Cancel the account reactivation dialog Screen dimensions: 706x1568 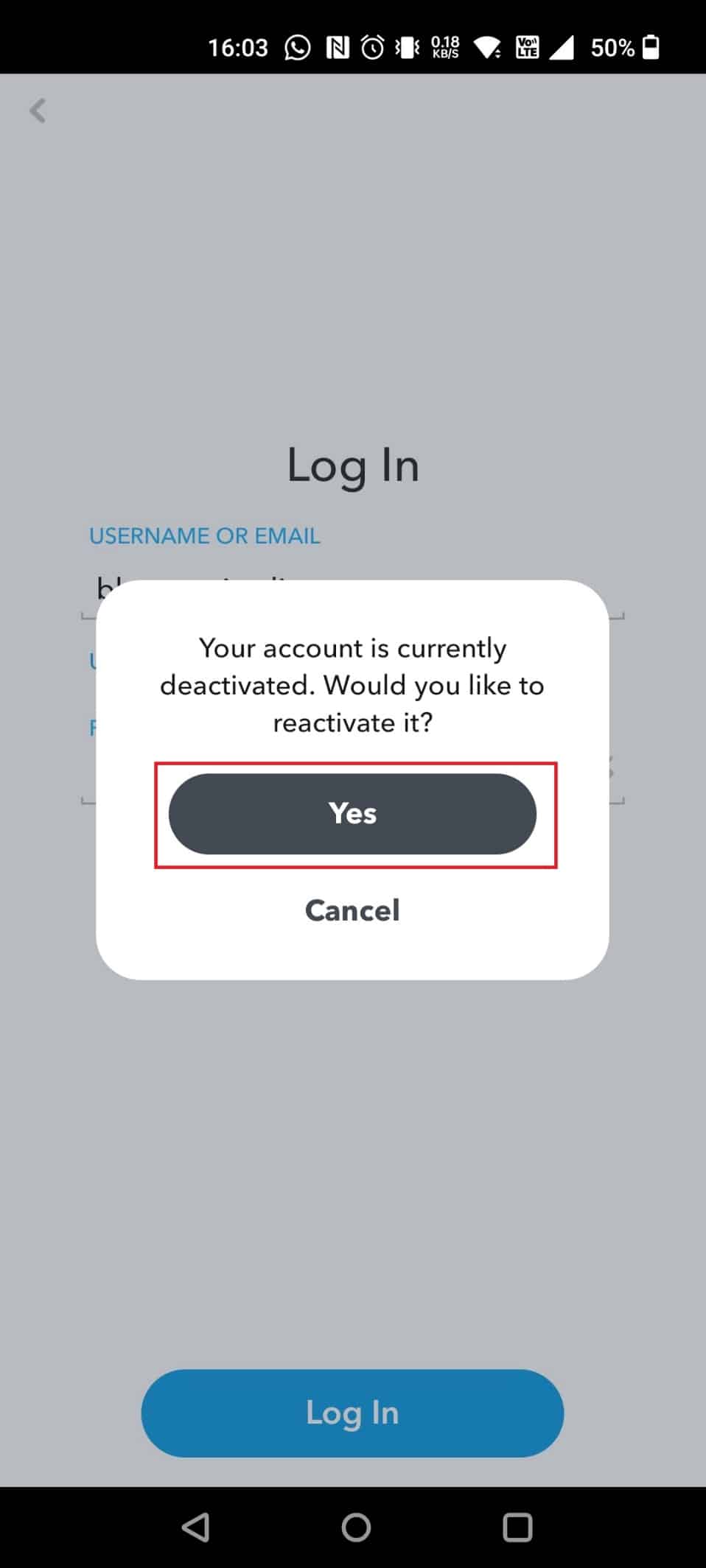352,910
